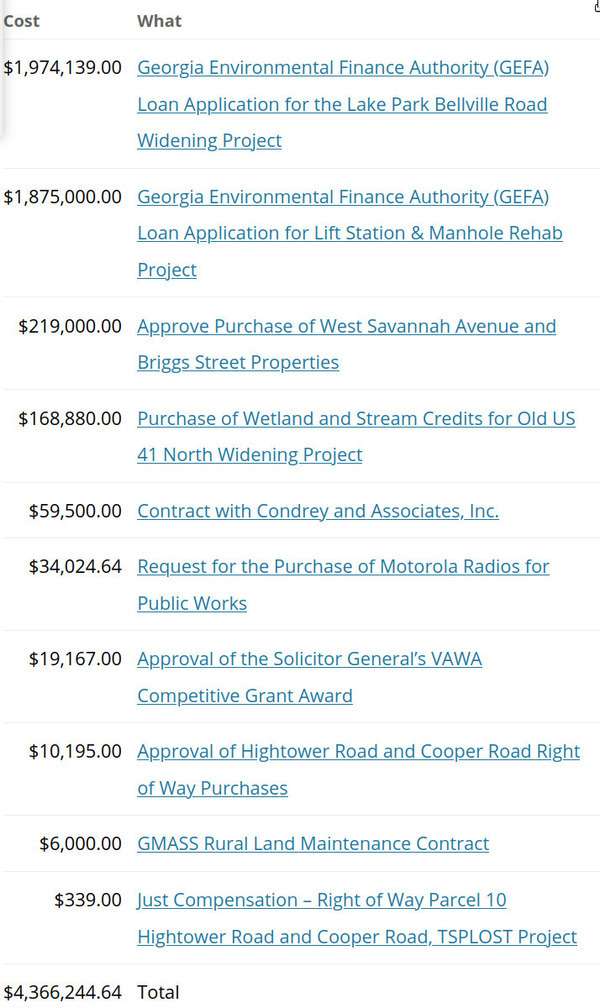Screen dimensions: 600x1008
Task: Open Contract with Condrey and Associates link
Action: (x=317, y=511)
